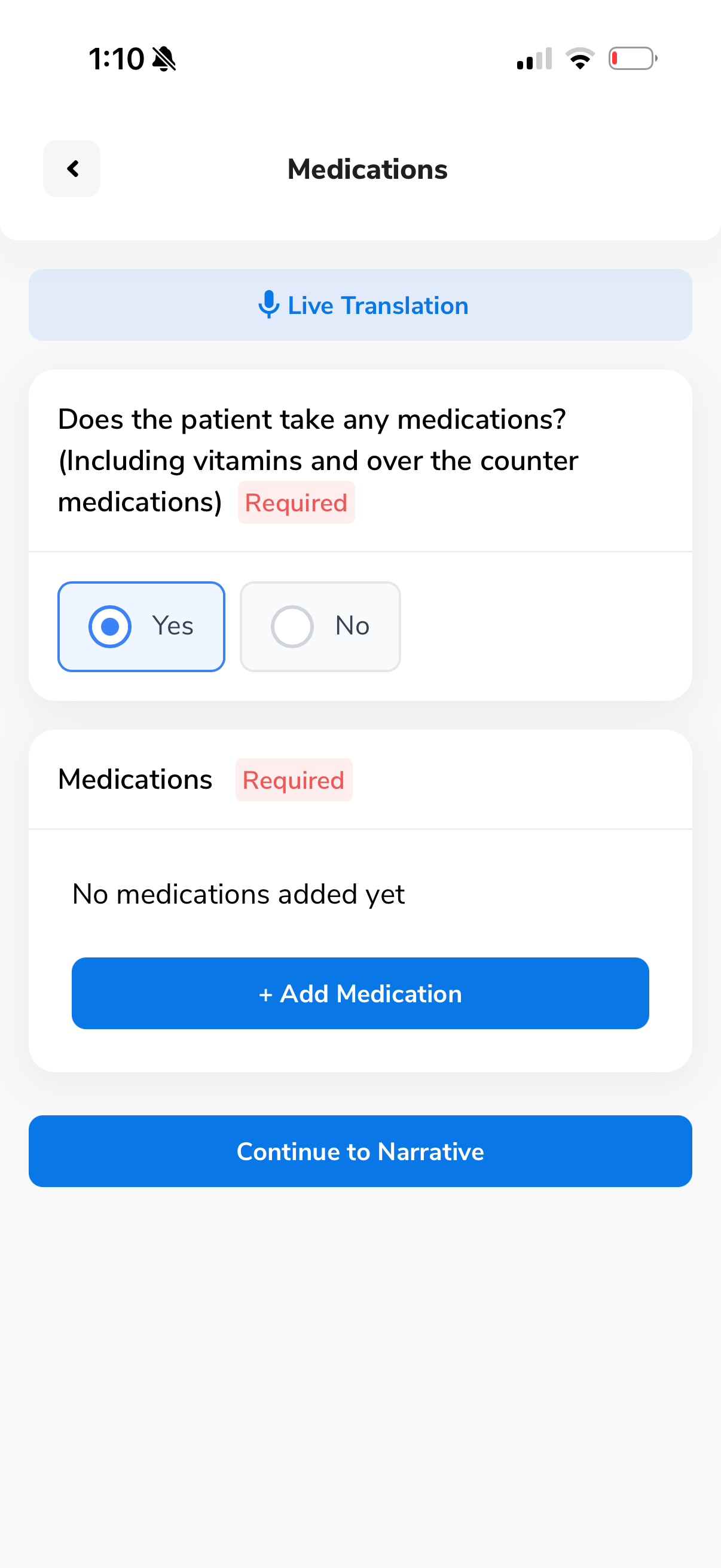Select Yes for patient takes medications
The image size is (721, 1568).
pyautogui.click(x=141, y=626)
